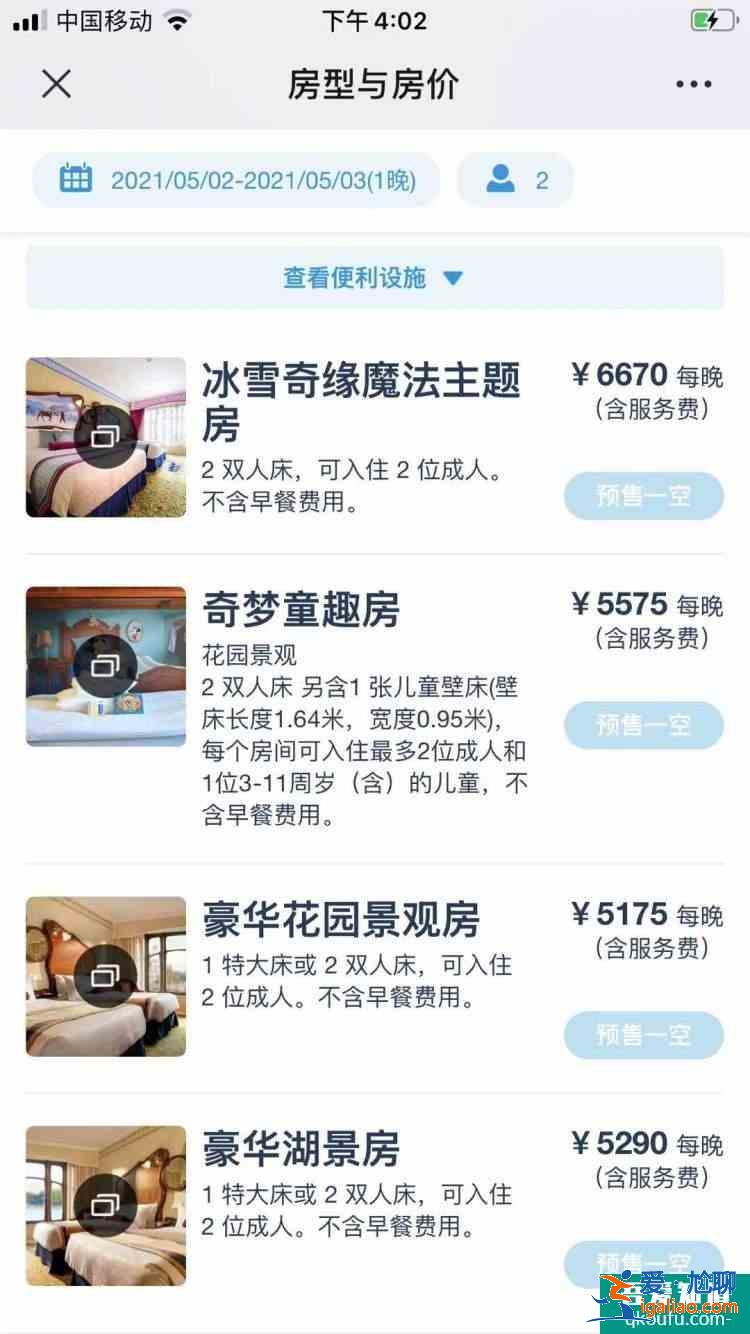Click the calendar icon in the date selector
The image size is (750, 1334).
[75, 179]
